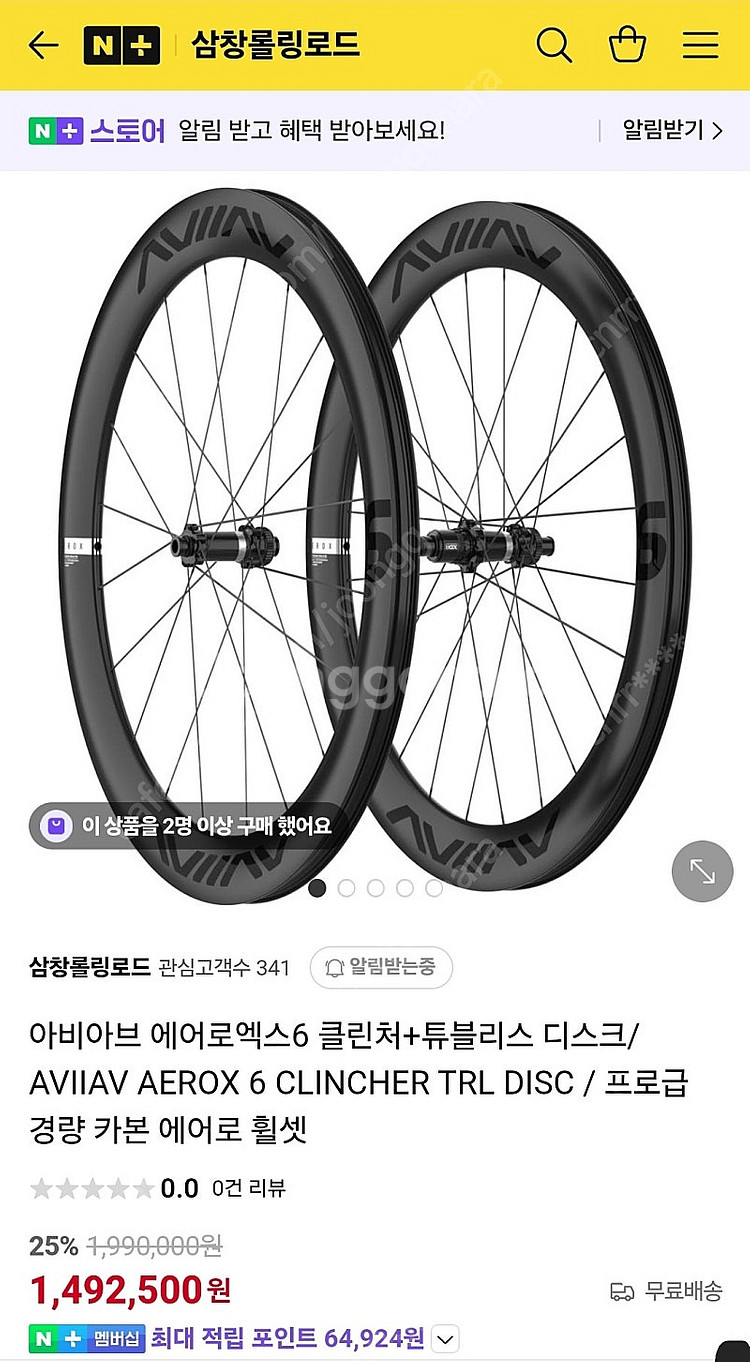Tap the 알림받는중 notification button
The width and height of the screenshot is (750, 1362).
point(381,967)
